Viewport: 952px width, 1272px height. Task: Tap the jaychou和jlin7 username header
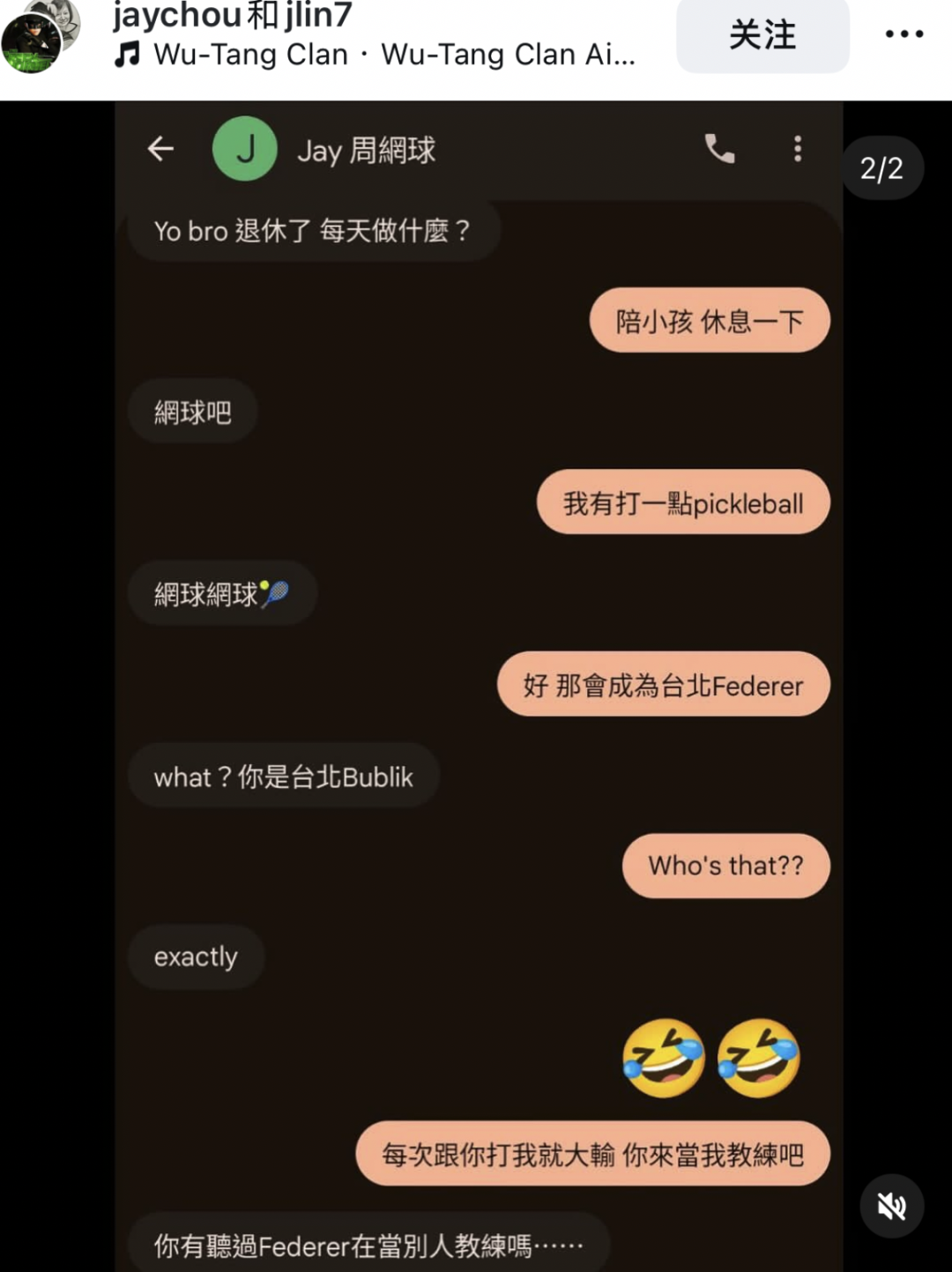[232, 15]
